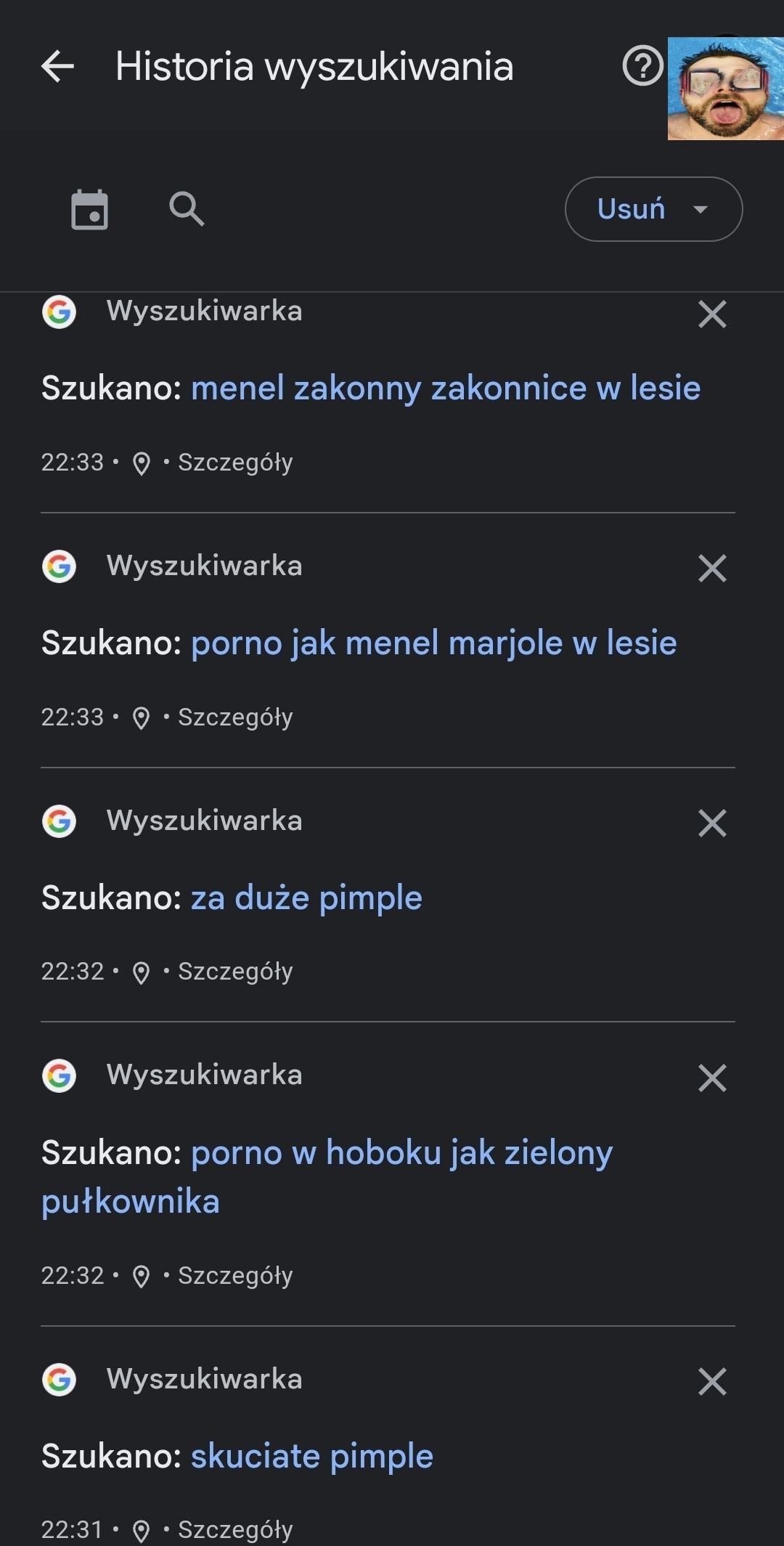Open link 'menel zakonny zakonnice w lesie'
784x1546 pixels.
tap(445, 388)
